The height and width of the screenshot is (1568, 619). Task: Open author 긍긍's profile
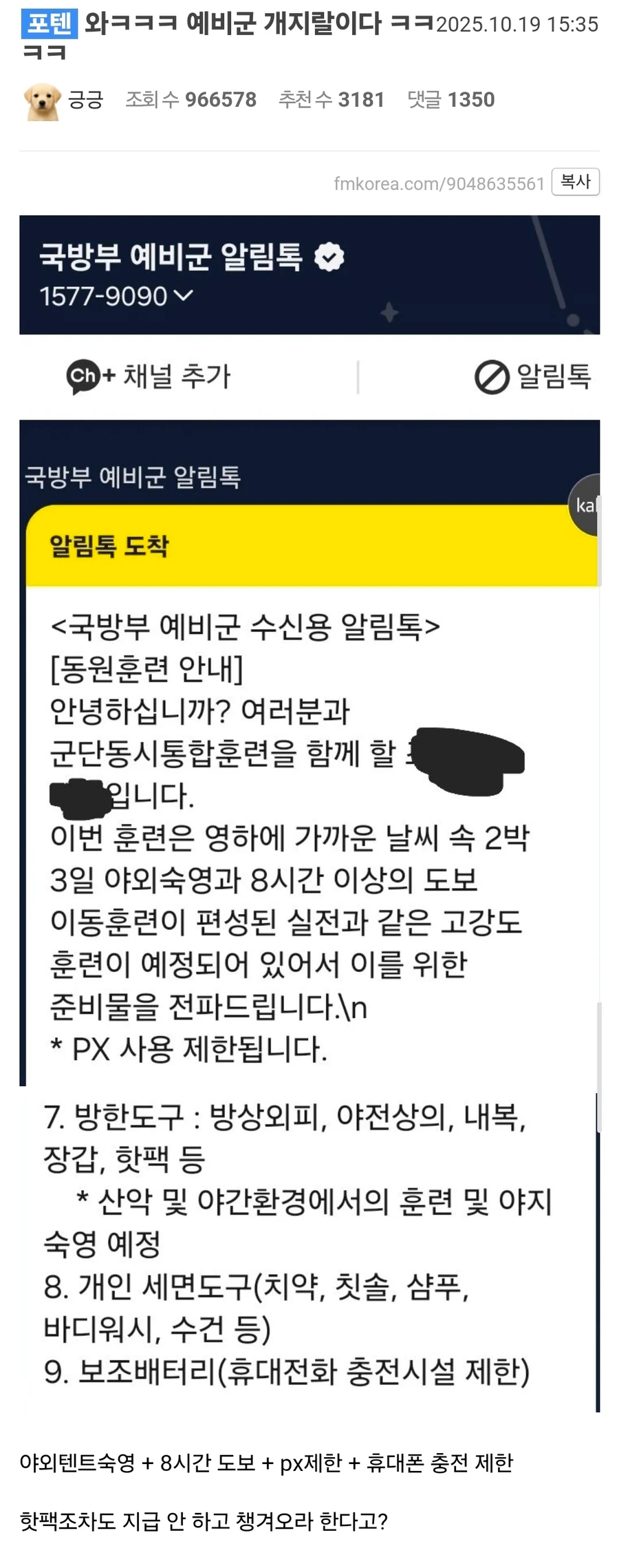(x=85, y=100)
